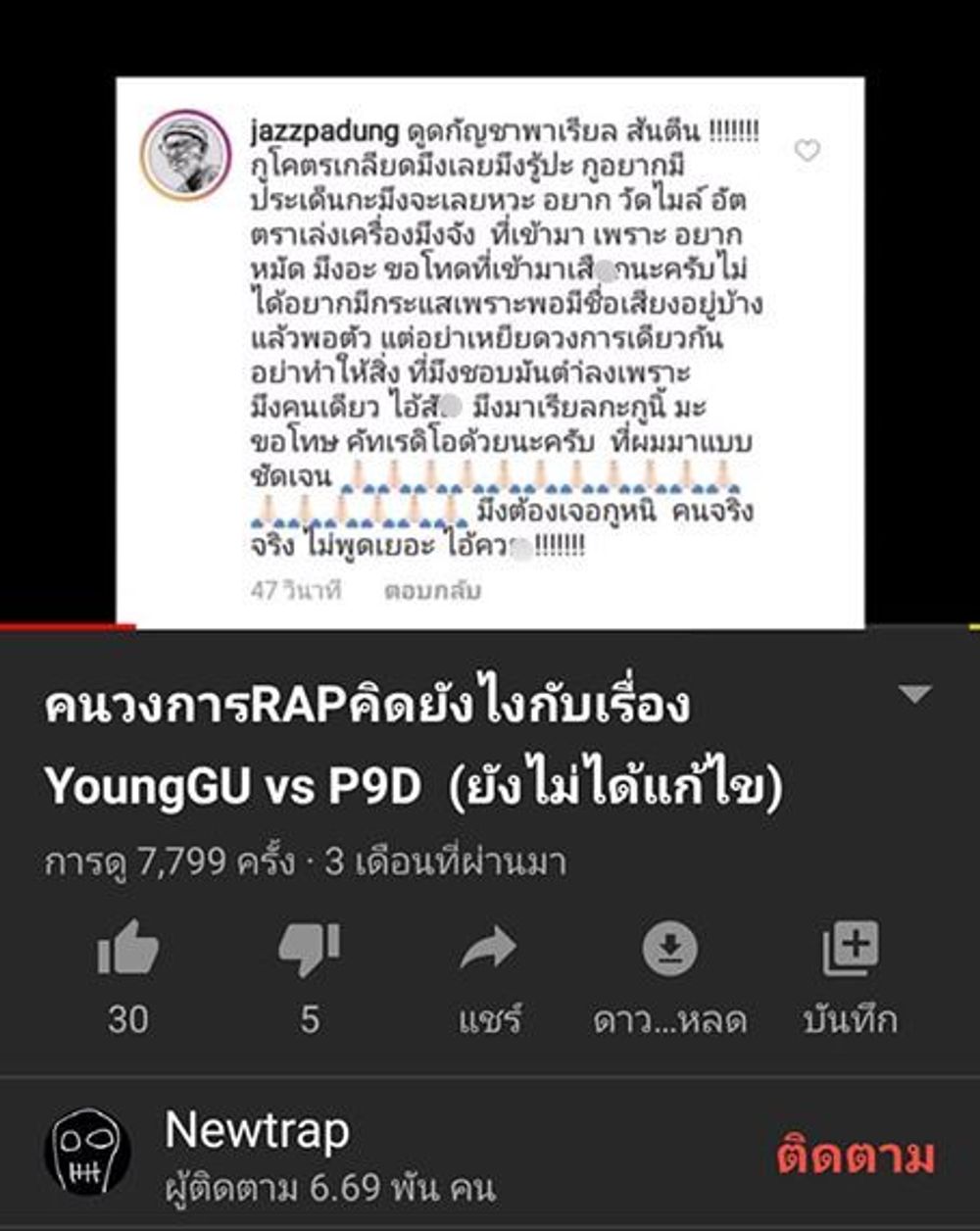Open the Newtrap channel page
The width and height of the screenshot is (980, 1231).
(257, 1134)
